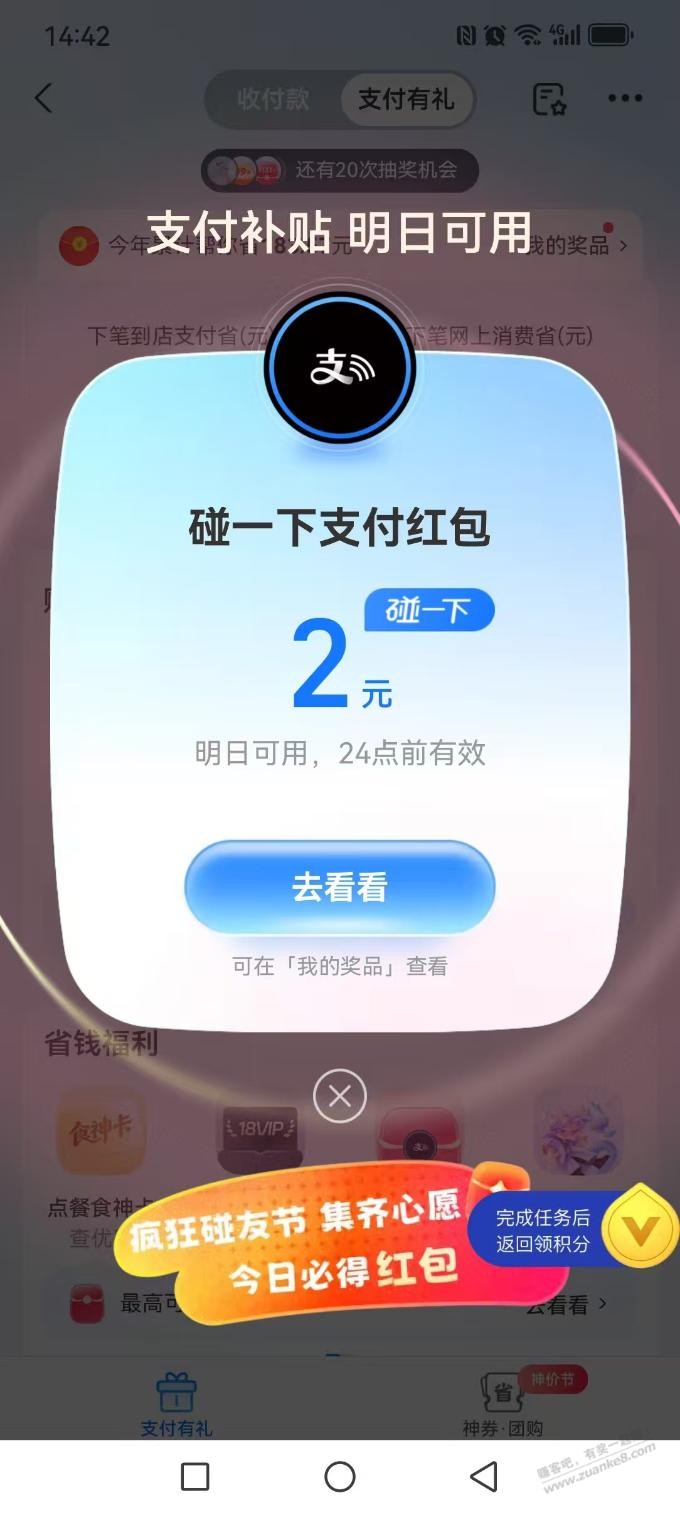The width and height of the screenshot is (680, 1513).
Task: Close the red packet popup
Action: [x=339, y=1097]
